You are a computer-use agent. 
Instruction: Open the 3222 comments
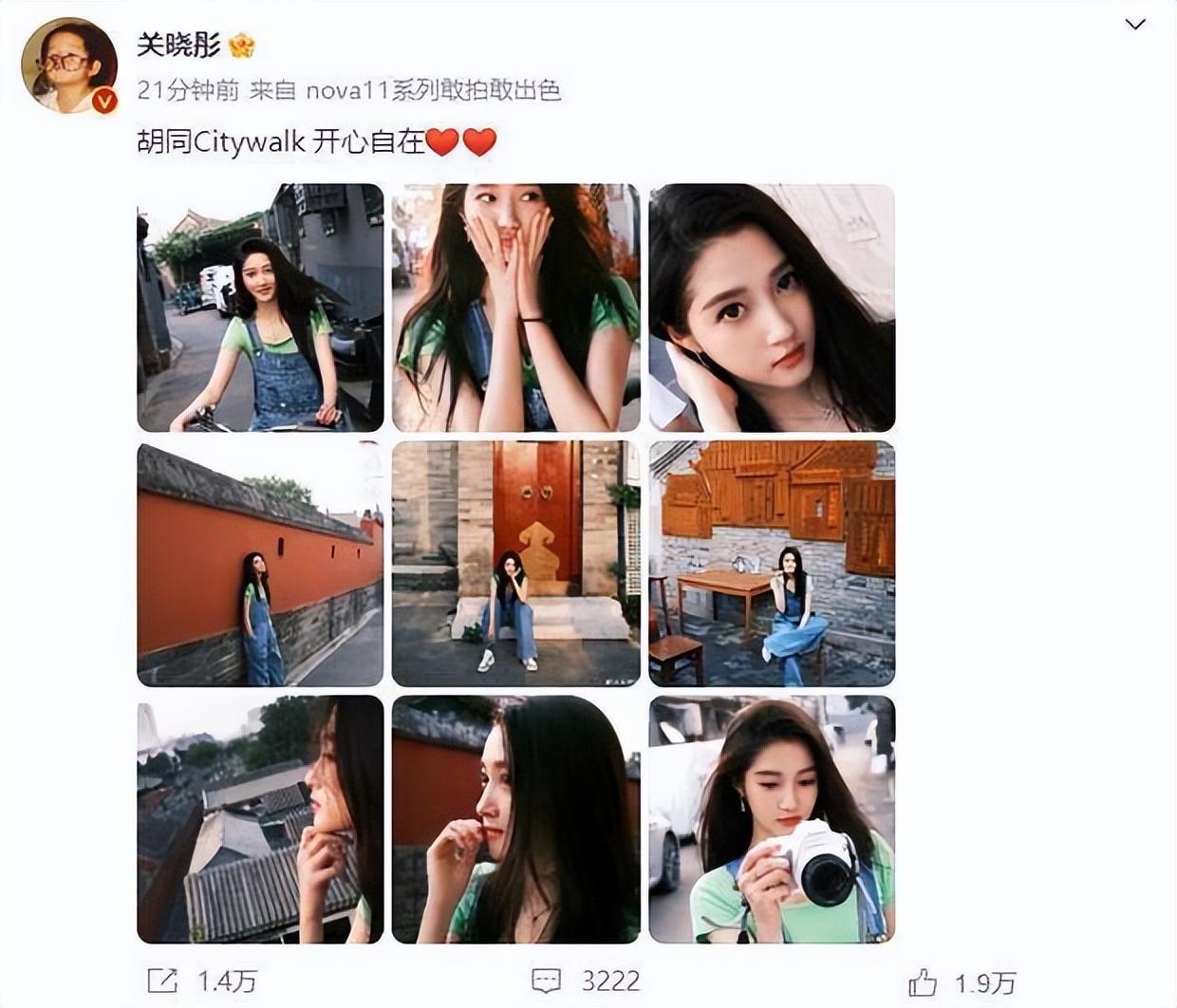(585, 980)
